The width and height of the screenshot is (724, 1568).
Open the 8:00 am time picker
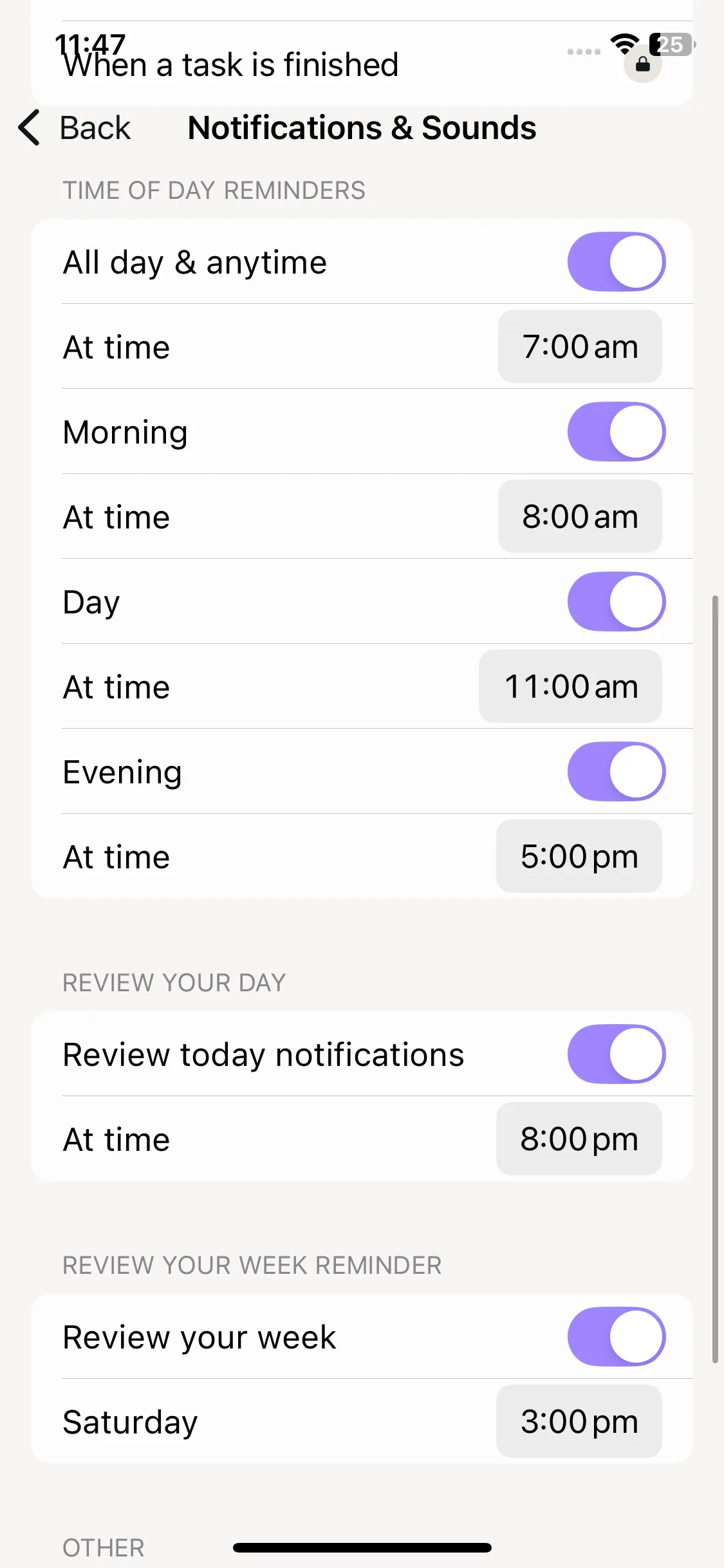click(x=579, y=517)
